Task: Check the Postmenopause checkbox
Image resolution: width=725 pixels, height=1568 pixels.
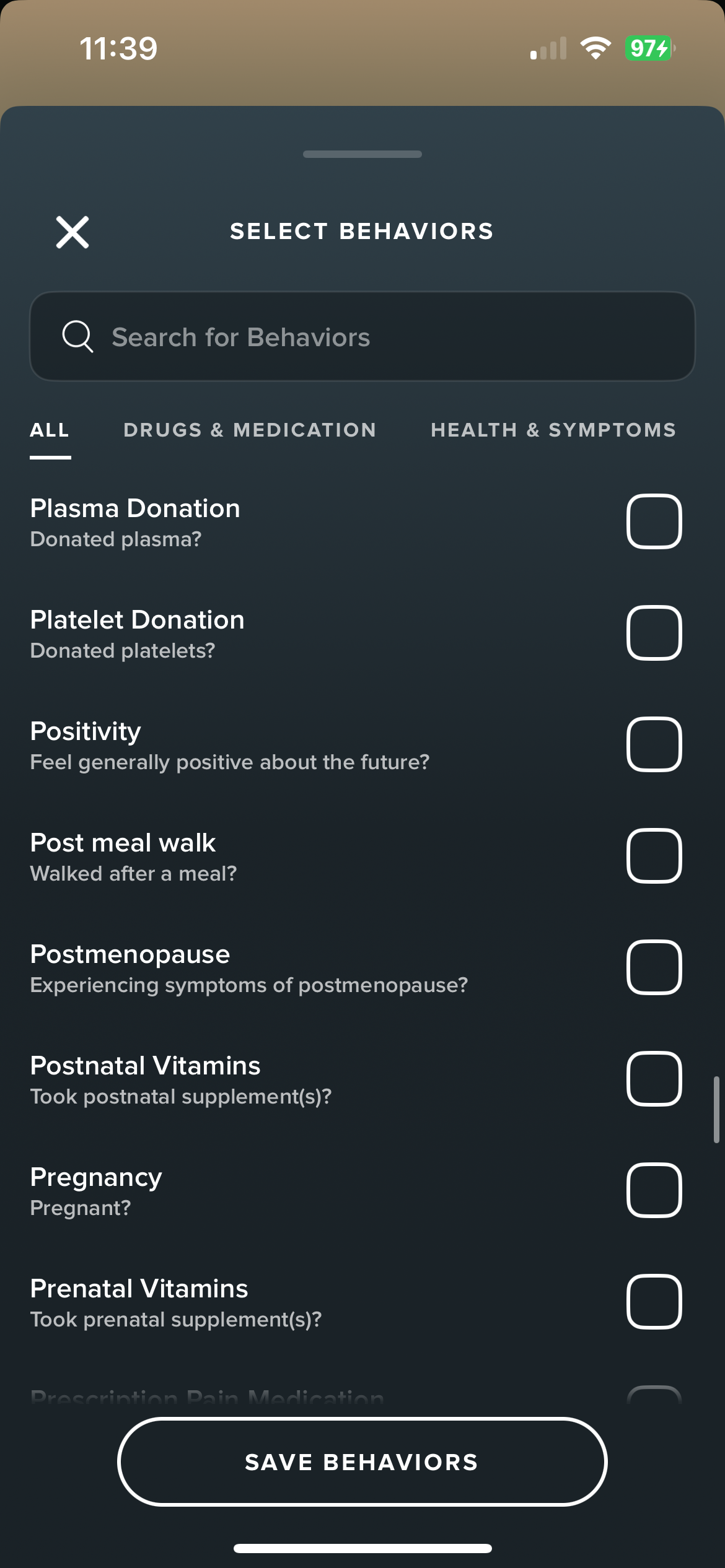Action: (x=654, y=967)
